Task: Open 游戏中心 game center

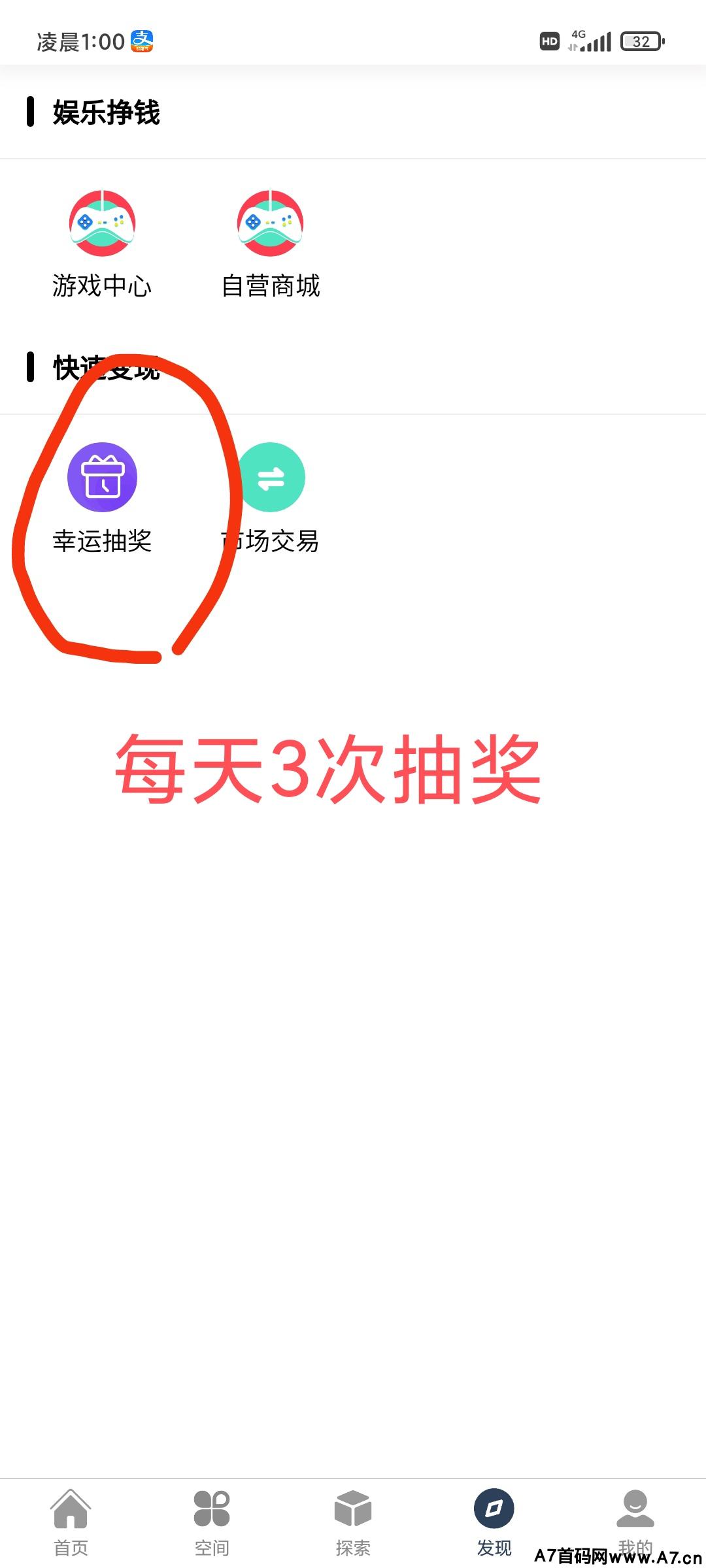Action: [102, 244]
